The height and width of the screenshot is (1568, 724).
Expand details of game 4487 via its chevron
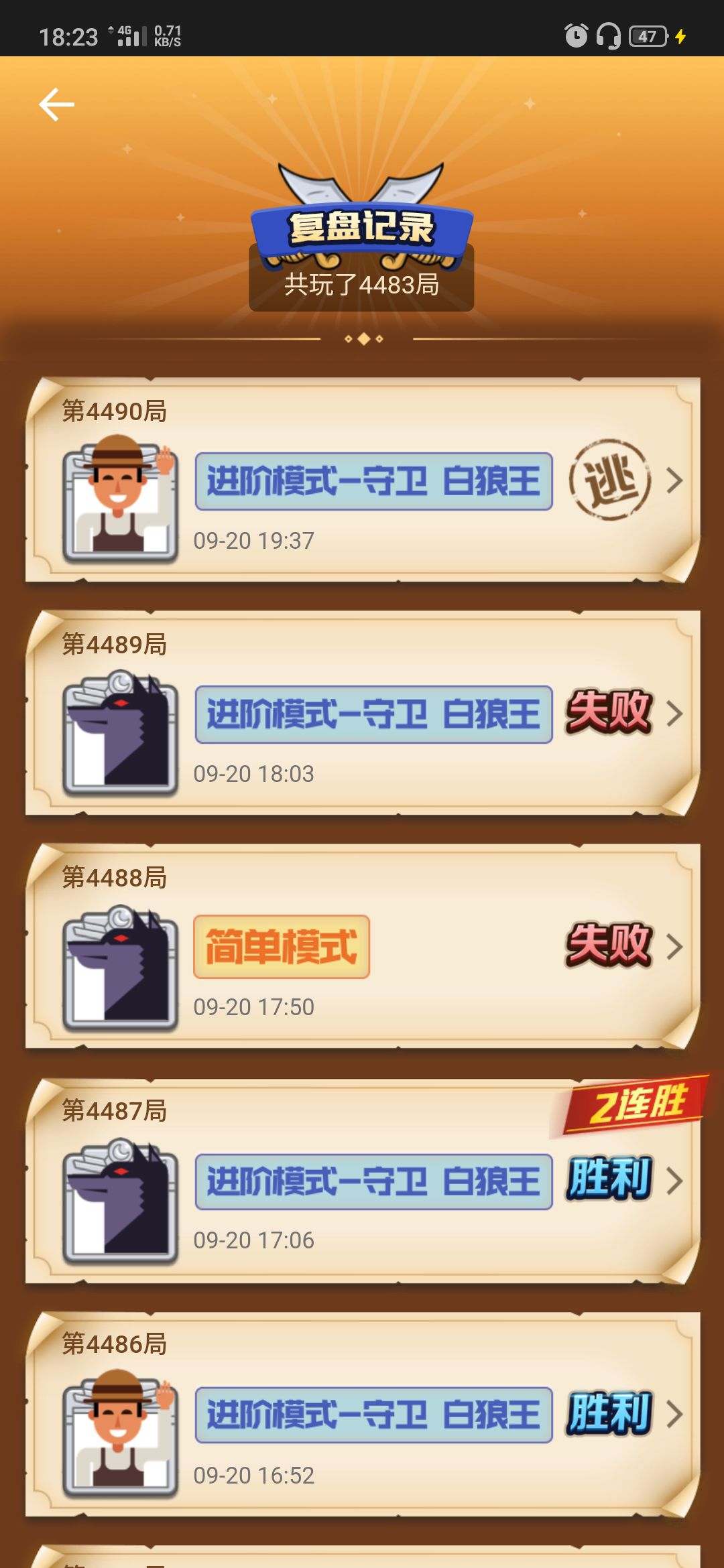pos(676,1181)
